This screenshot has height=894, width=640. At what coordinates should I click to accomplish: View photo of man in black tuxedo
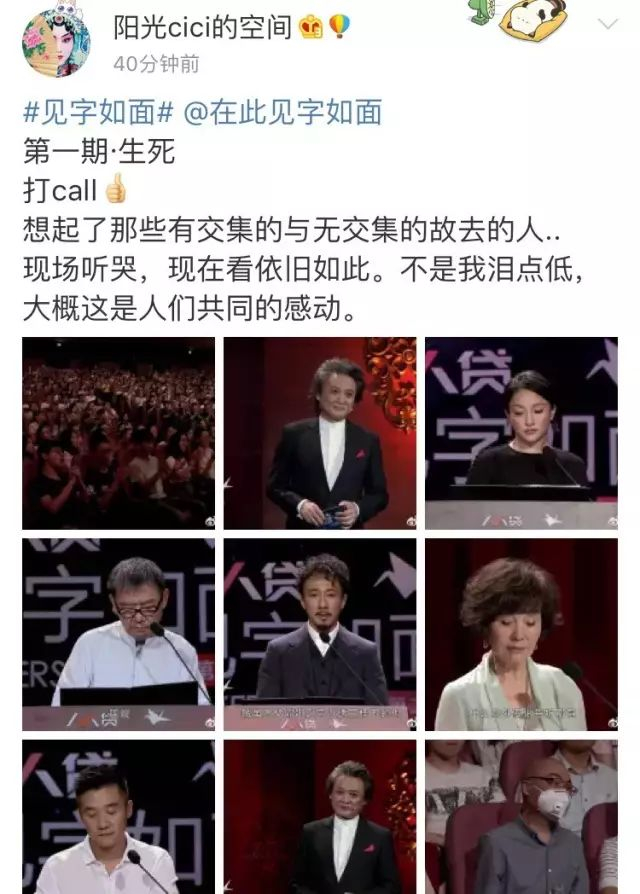(319, 432)
